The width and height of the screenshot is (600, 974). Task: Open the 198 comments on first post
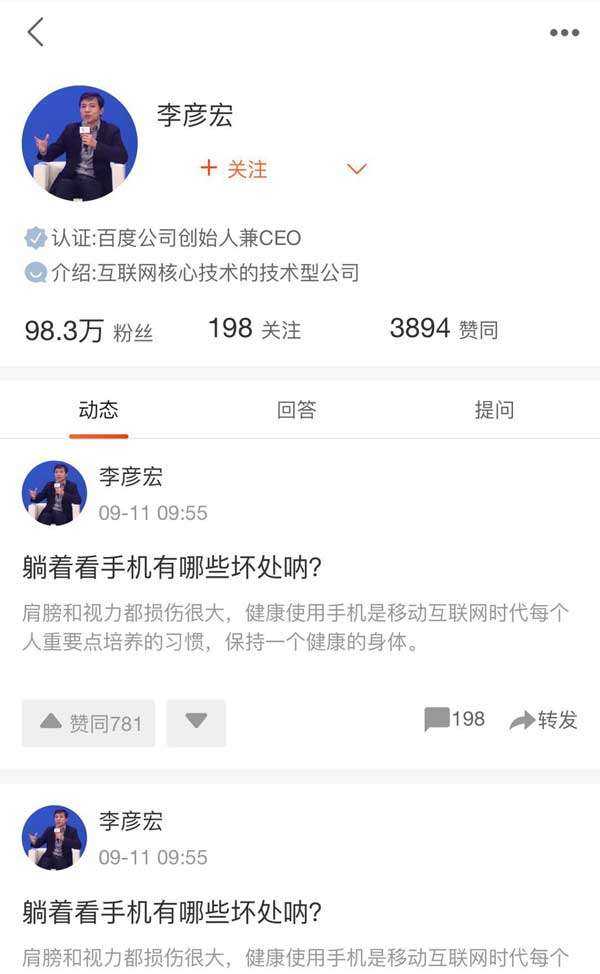[454, 719]
